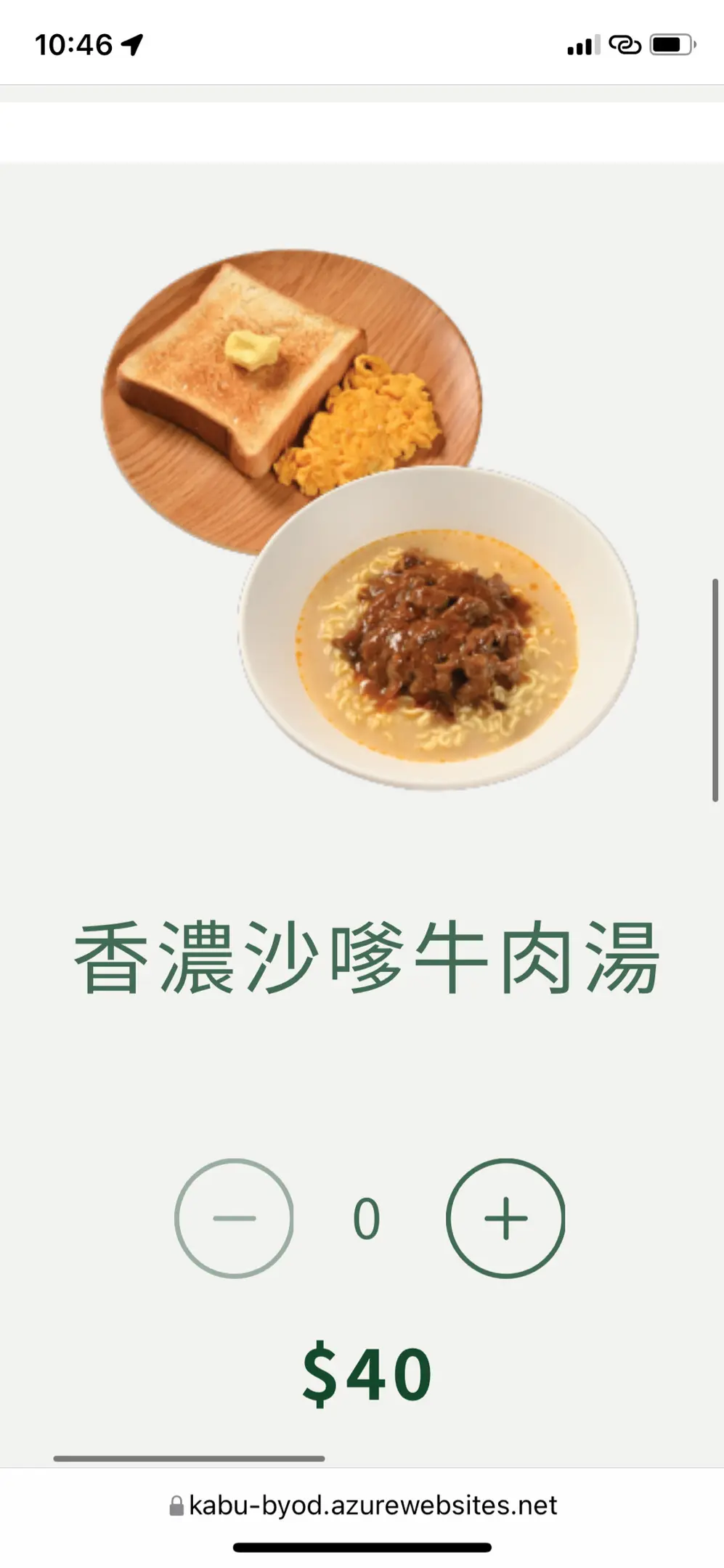724x1568 pixels.
Task: Tap the kabu-byod.azurewebsites.net address bar
Action: [x=363, y=1505]
